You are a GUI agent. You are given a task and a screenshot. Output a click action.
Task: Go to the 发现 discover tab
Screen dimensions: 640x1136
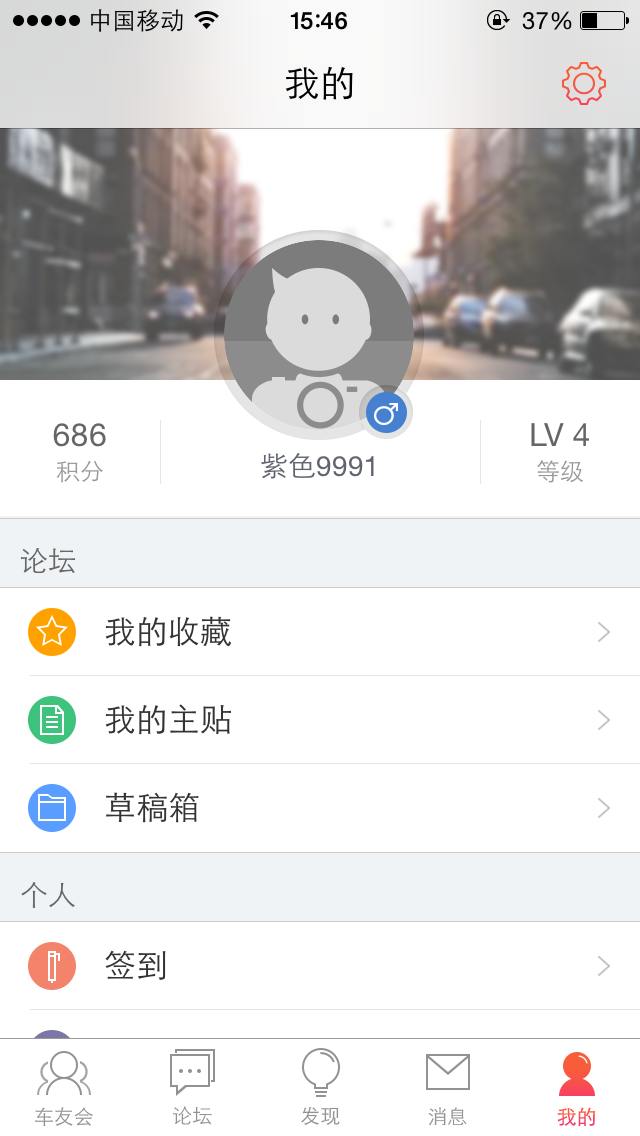320,1087
